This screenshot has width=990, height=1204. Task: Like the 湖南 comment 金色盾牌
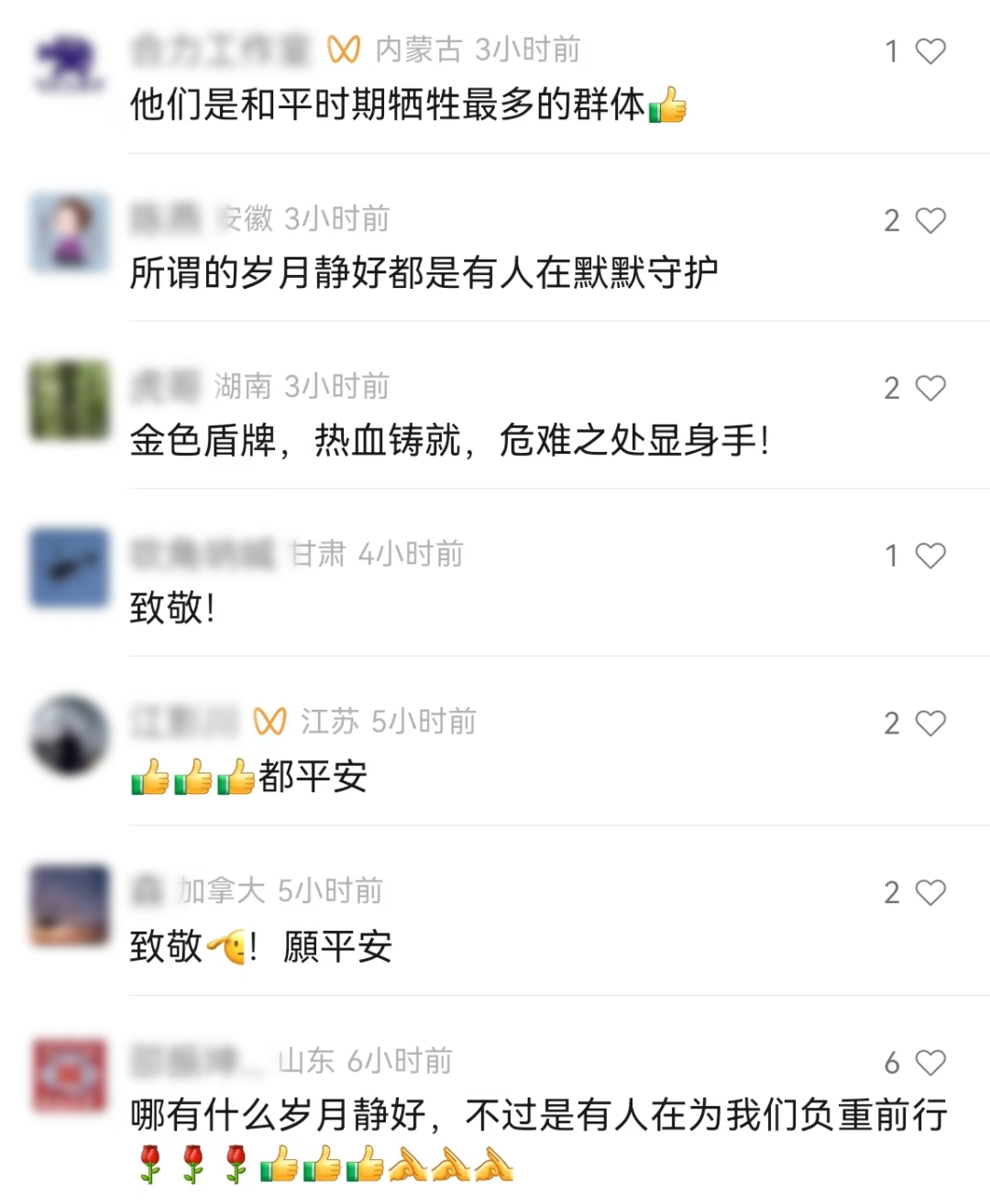(929, 388)
